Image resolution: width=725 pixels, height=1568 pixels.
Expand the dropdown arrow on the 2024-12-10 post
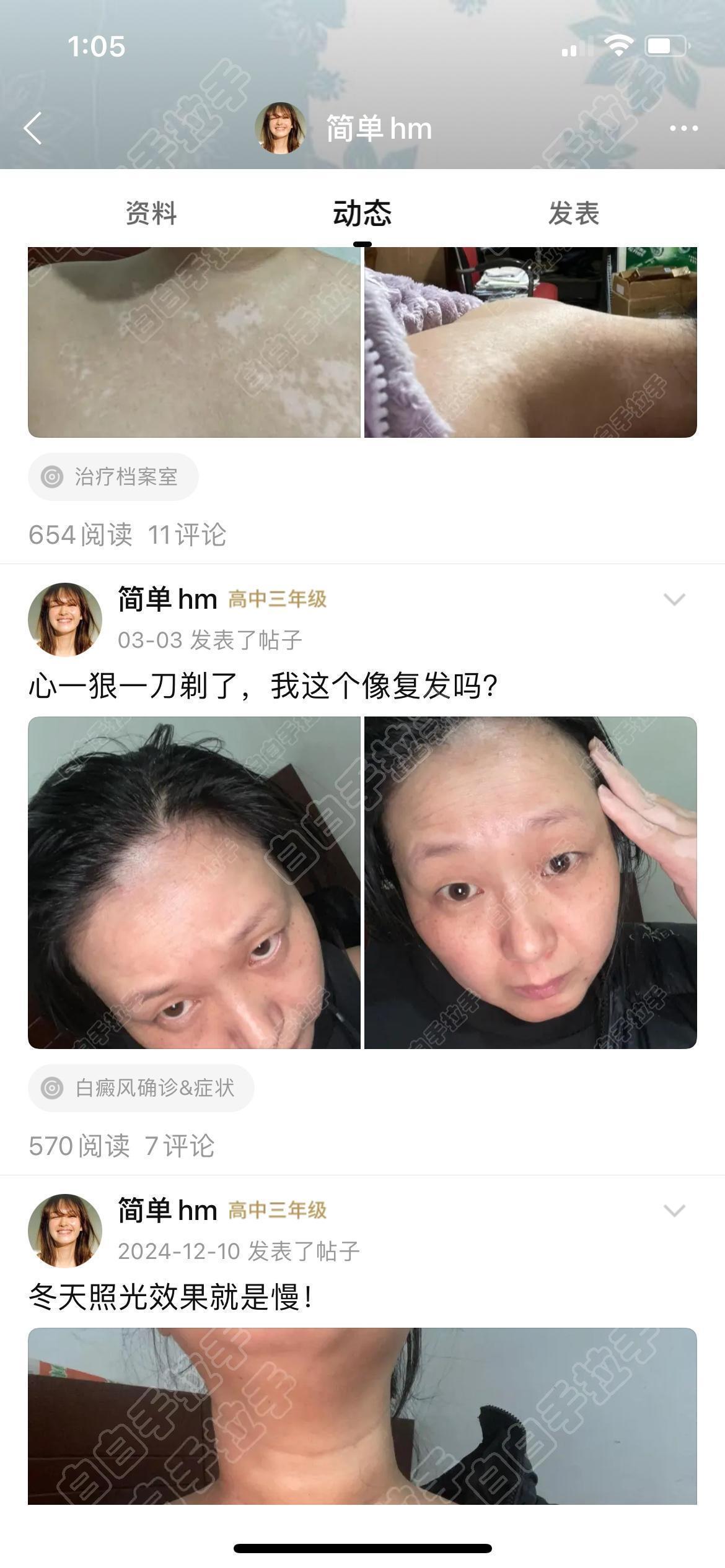tap(674, 1210)
